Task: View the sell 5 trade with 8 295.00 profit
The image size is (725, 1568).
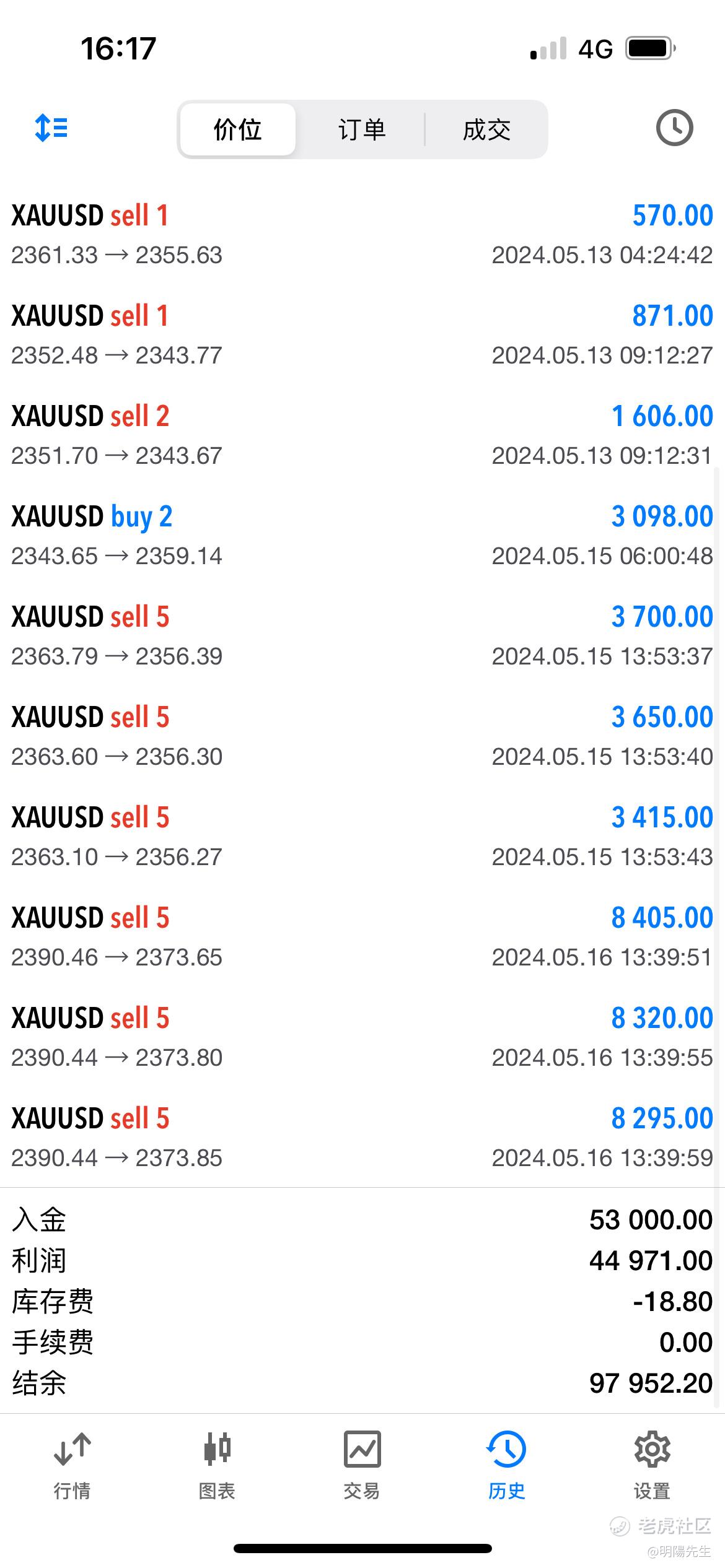Action: pyautogui.click(x=362, y=1138)
